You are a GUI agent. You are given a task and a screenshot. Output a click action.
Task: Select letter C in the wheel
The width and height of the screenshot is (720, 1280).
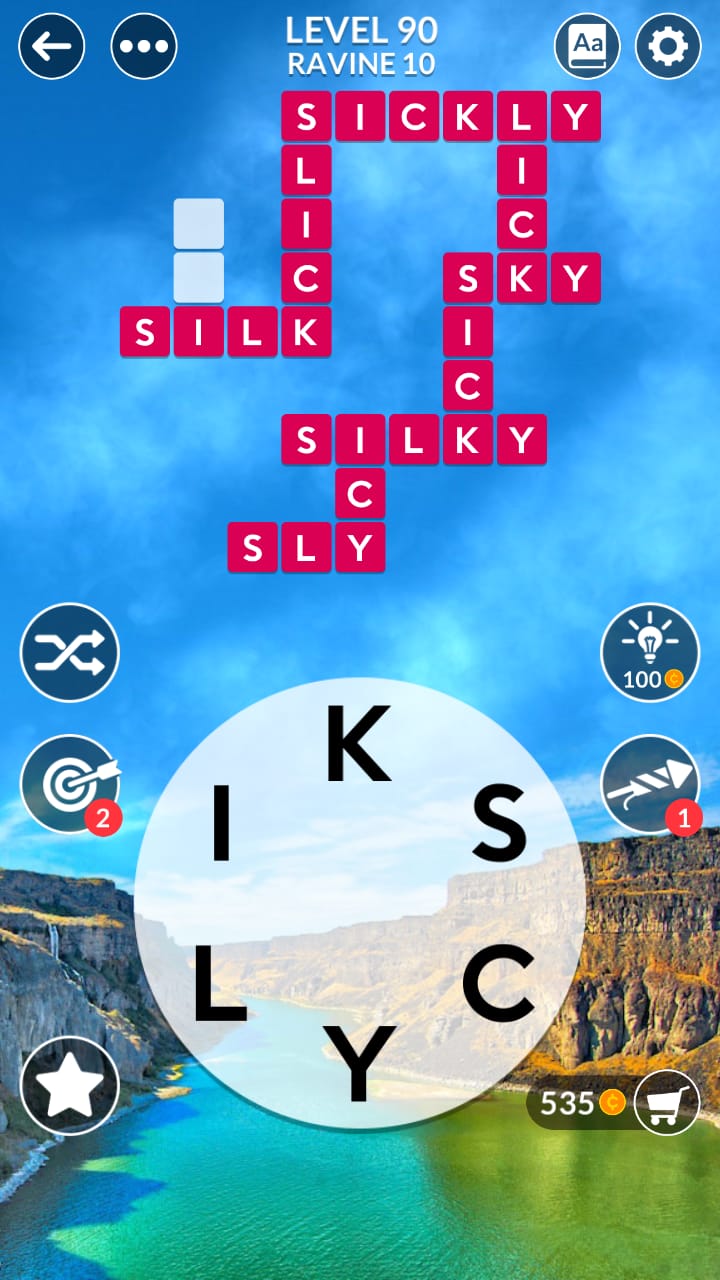[x=499, y=985]
